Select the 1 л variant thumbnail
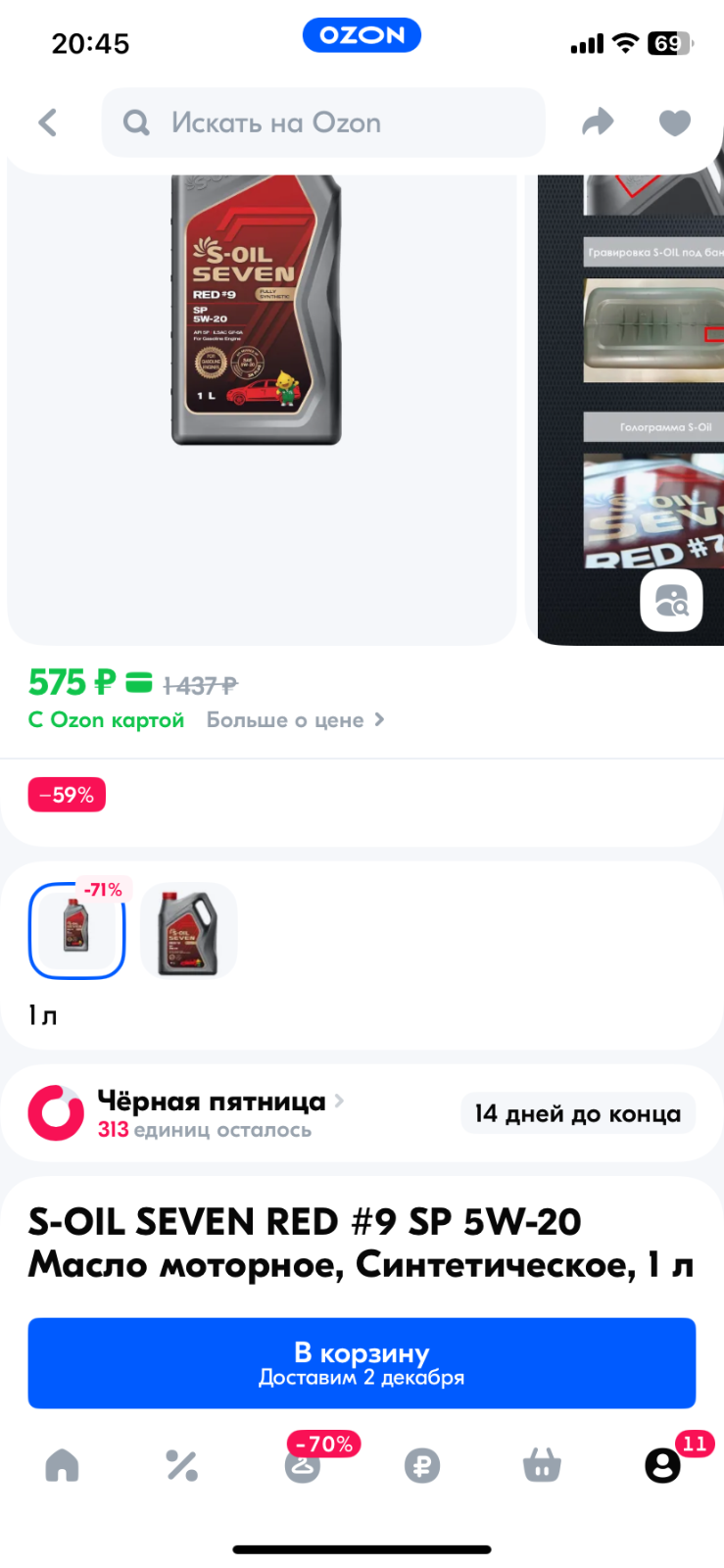Viewport: 724px width, 1568px height. [76, 931]
